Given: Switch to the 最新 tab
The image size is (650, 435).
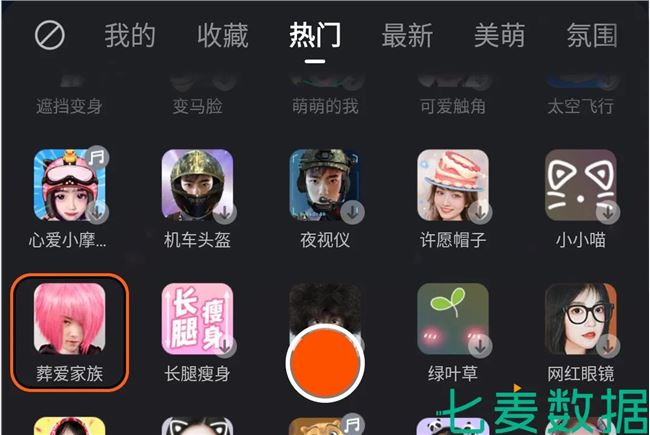Looking at the screenshot, I should tap(407, 36).
